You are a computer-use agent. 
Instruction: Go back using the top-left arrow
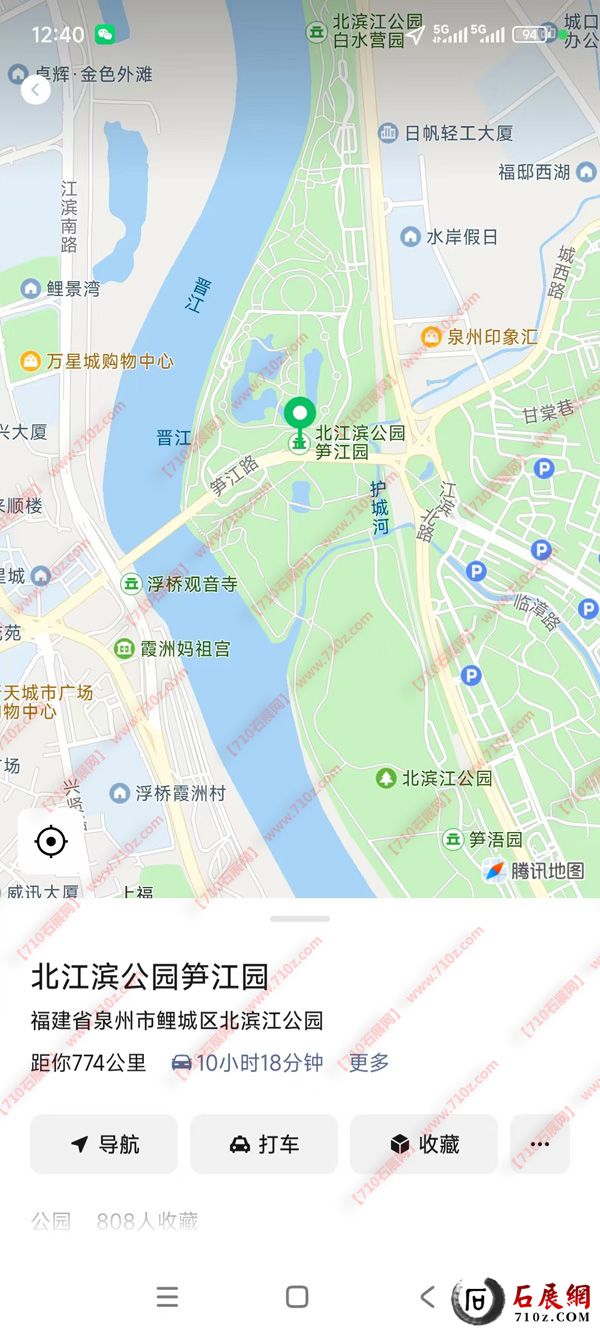click(36, 91)
